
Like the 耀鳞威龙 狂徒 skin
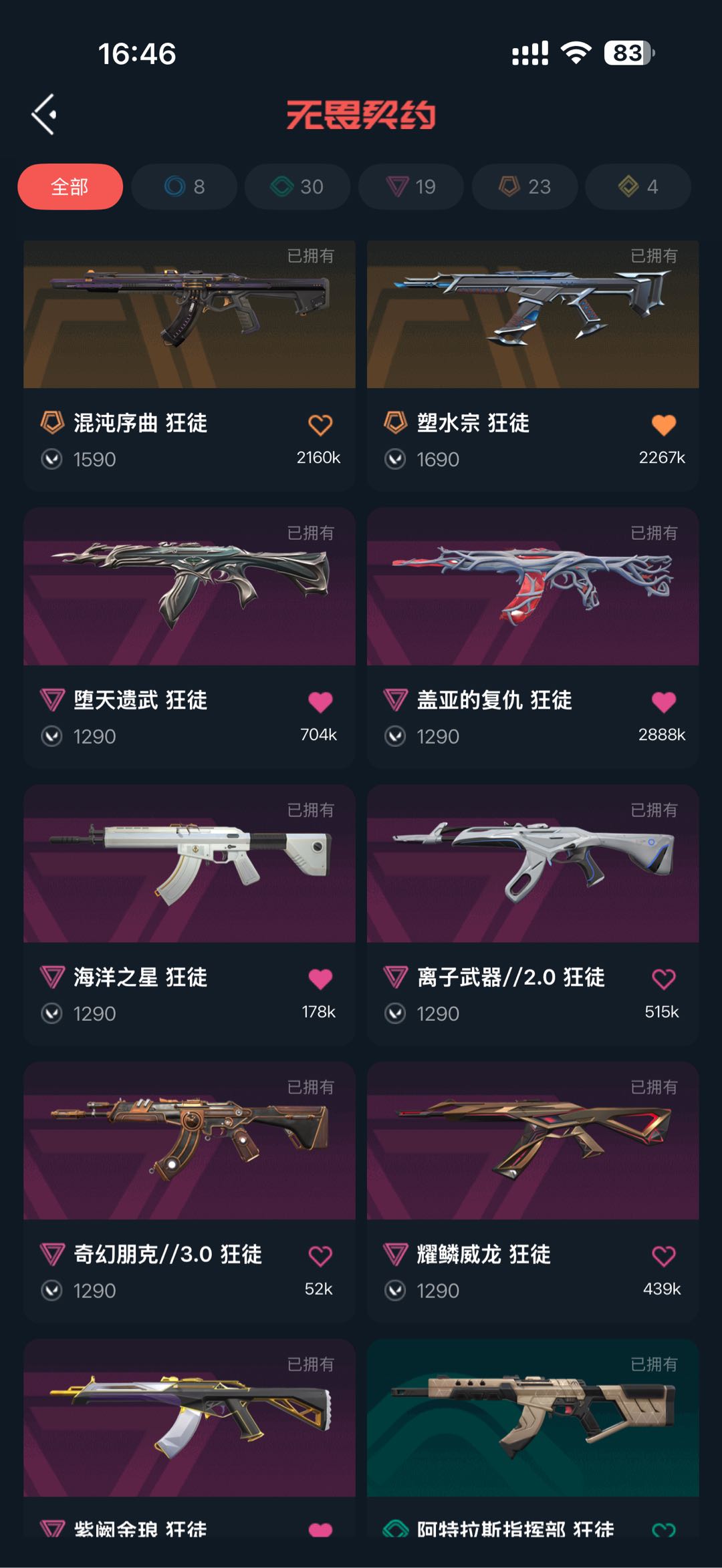tap(664, 1257)
